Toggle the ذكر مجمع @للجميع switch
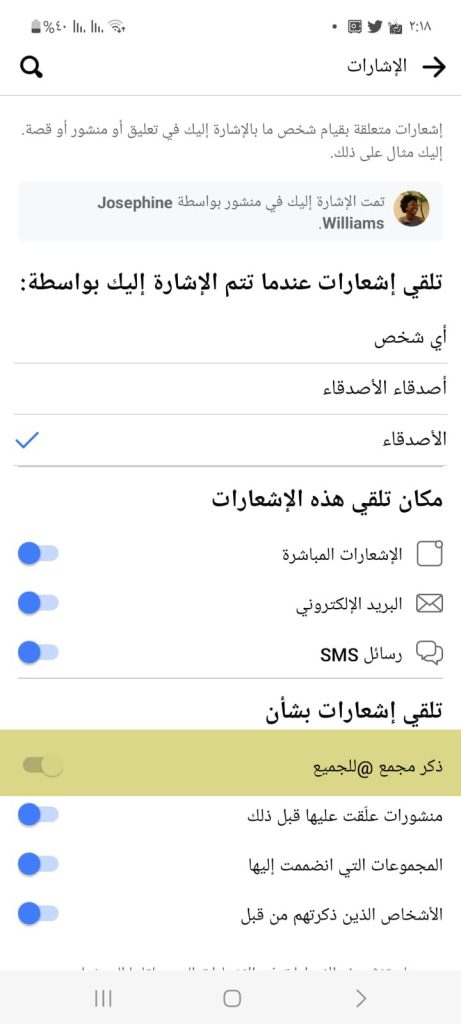This screenshot has height=1024, width=461. click(x=43, y=765)
